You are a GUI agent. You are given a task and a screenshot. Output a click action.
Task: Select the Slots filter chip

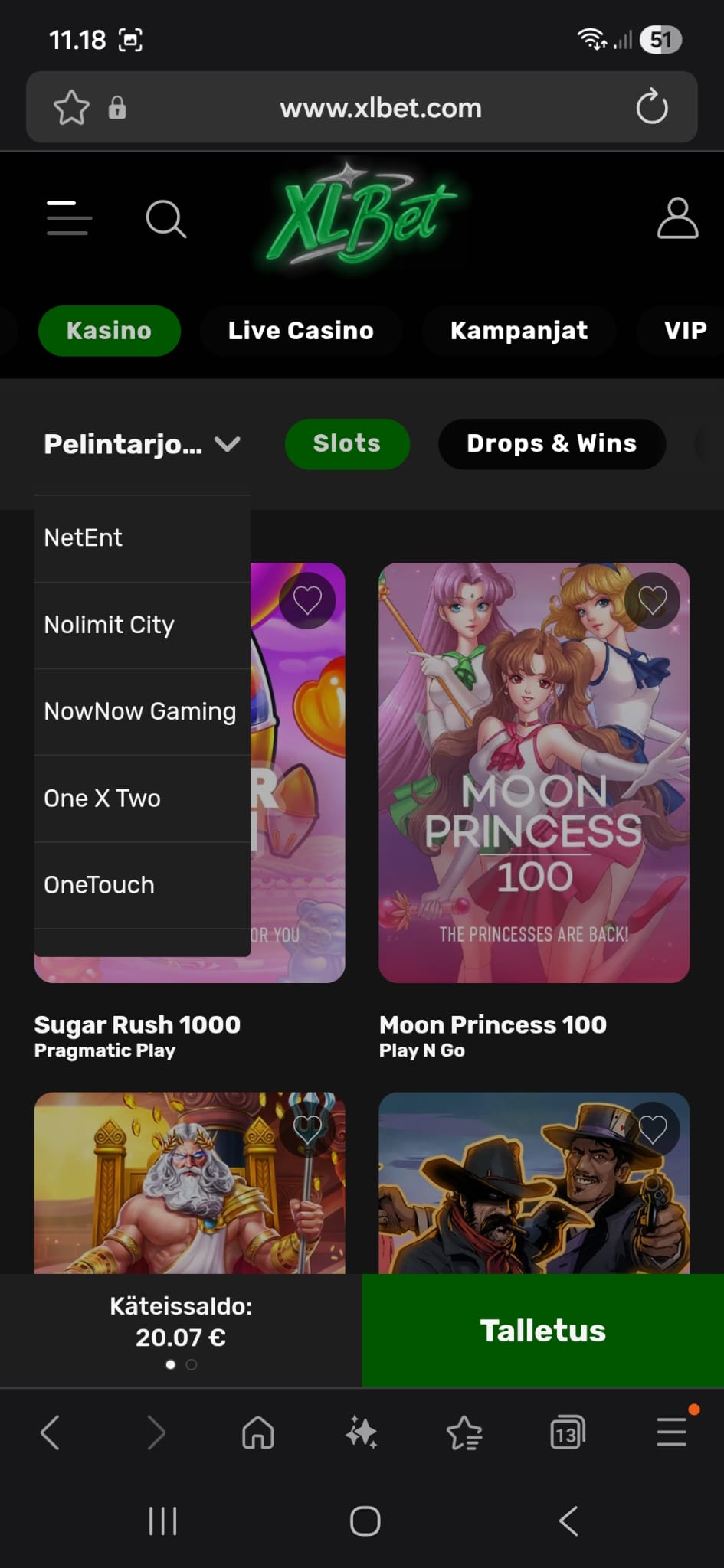click(346, 444)
